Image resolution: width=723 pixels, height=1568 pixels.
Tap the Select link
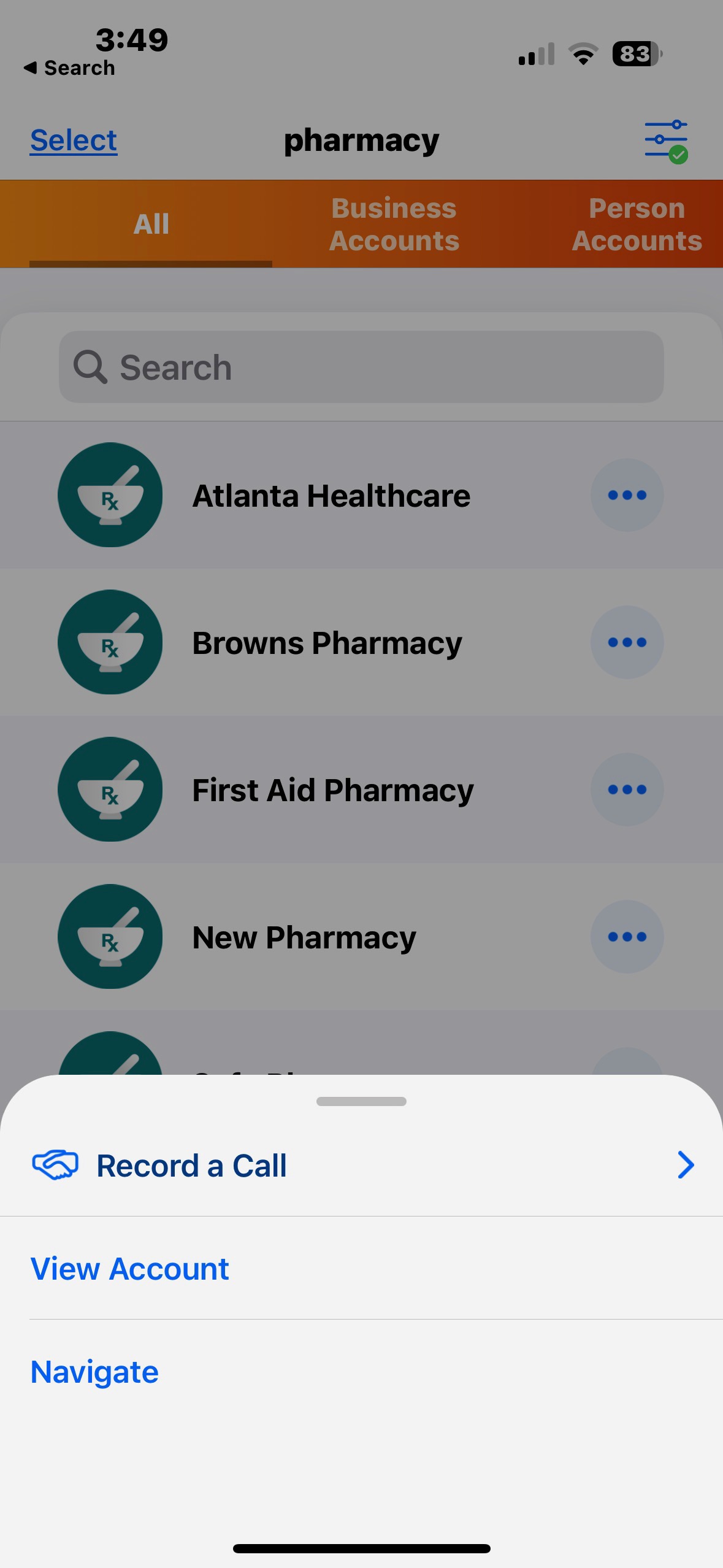74,140
